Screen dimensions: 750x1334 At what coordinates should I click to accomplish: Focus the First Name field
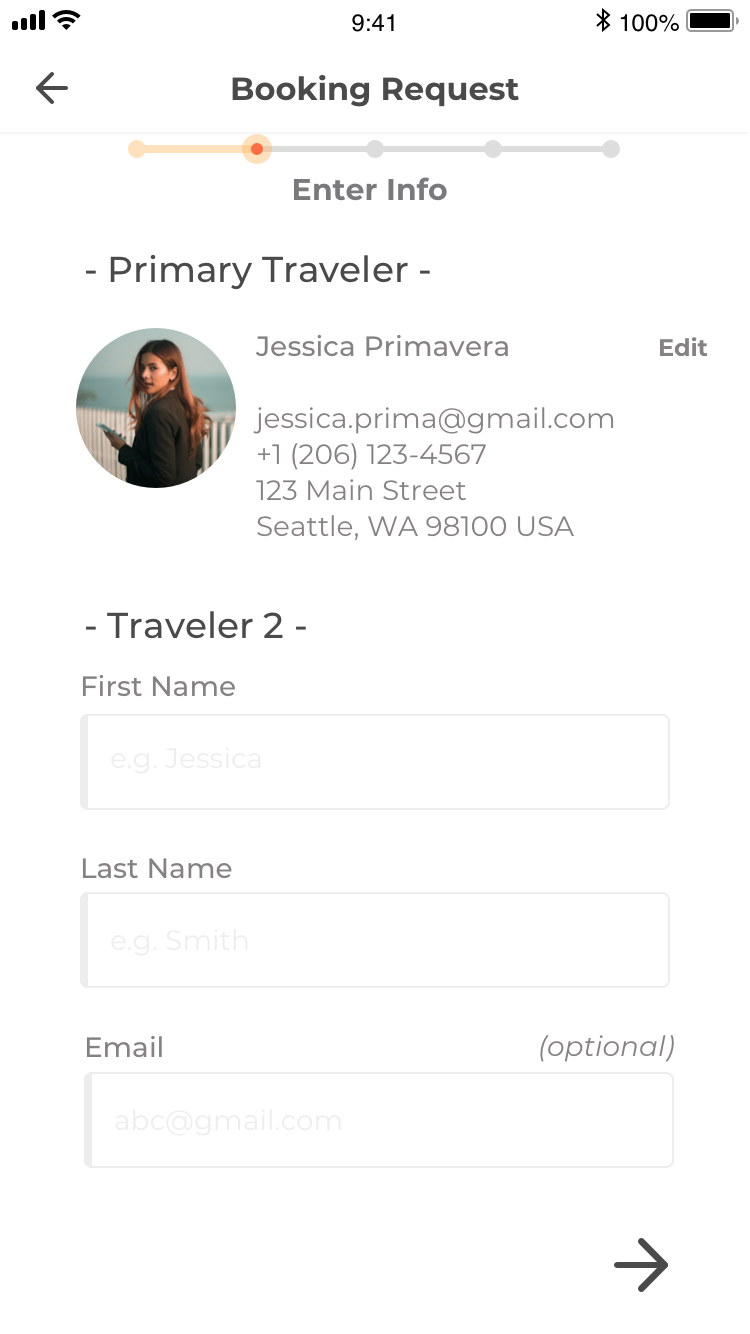pyautogui.click(x=375, y=761)
